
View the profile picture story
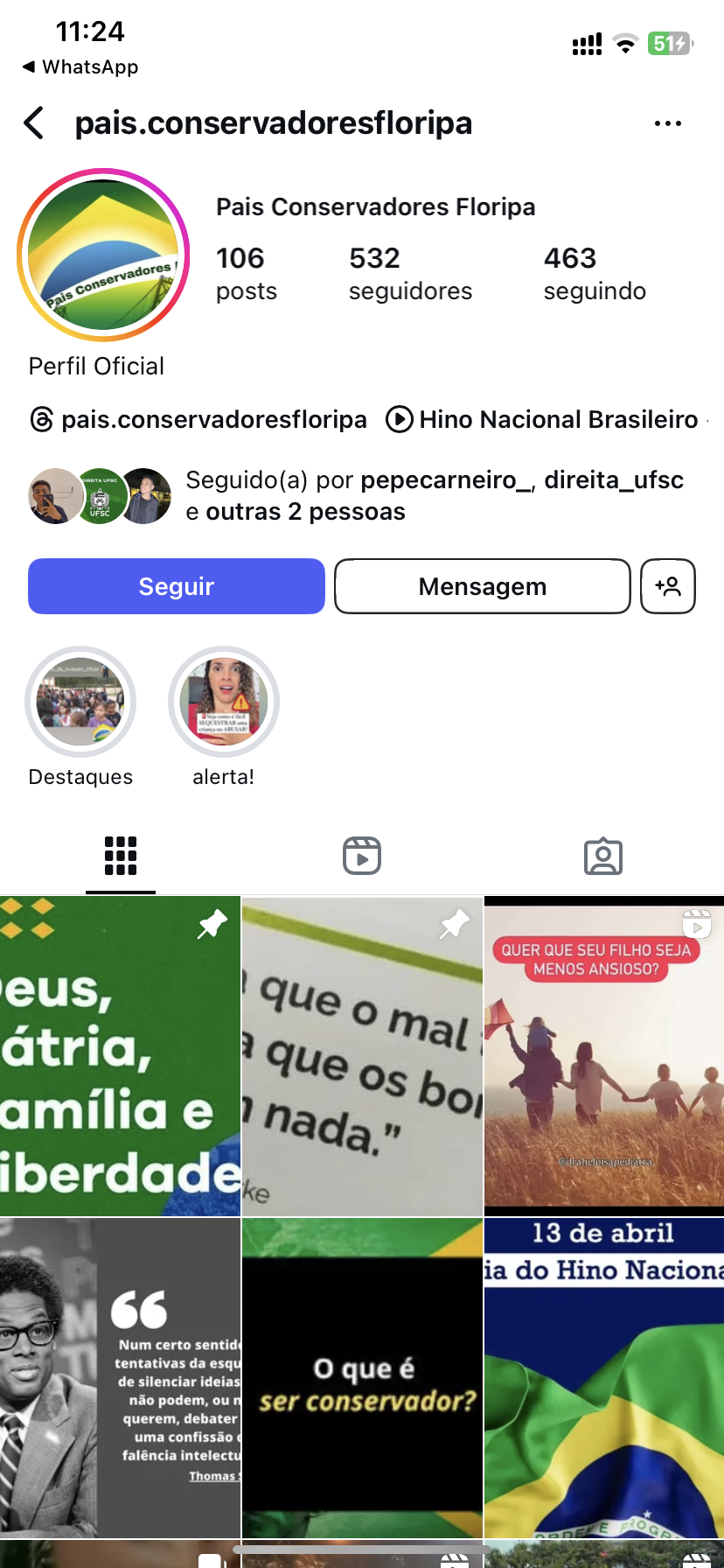103,255
